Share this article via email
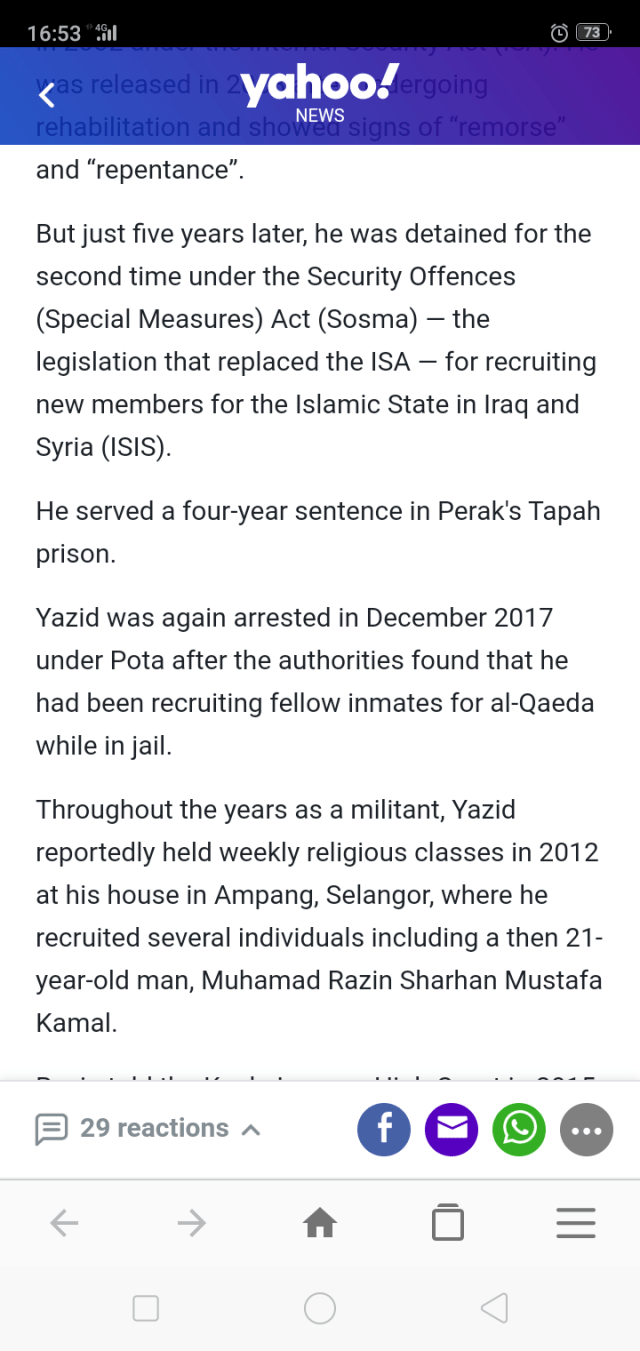 click(452, 1129)
